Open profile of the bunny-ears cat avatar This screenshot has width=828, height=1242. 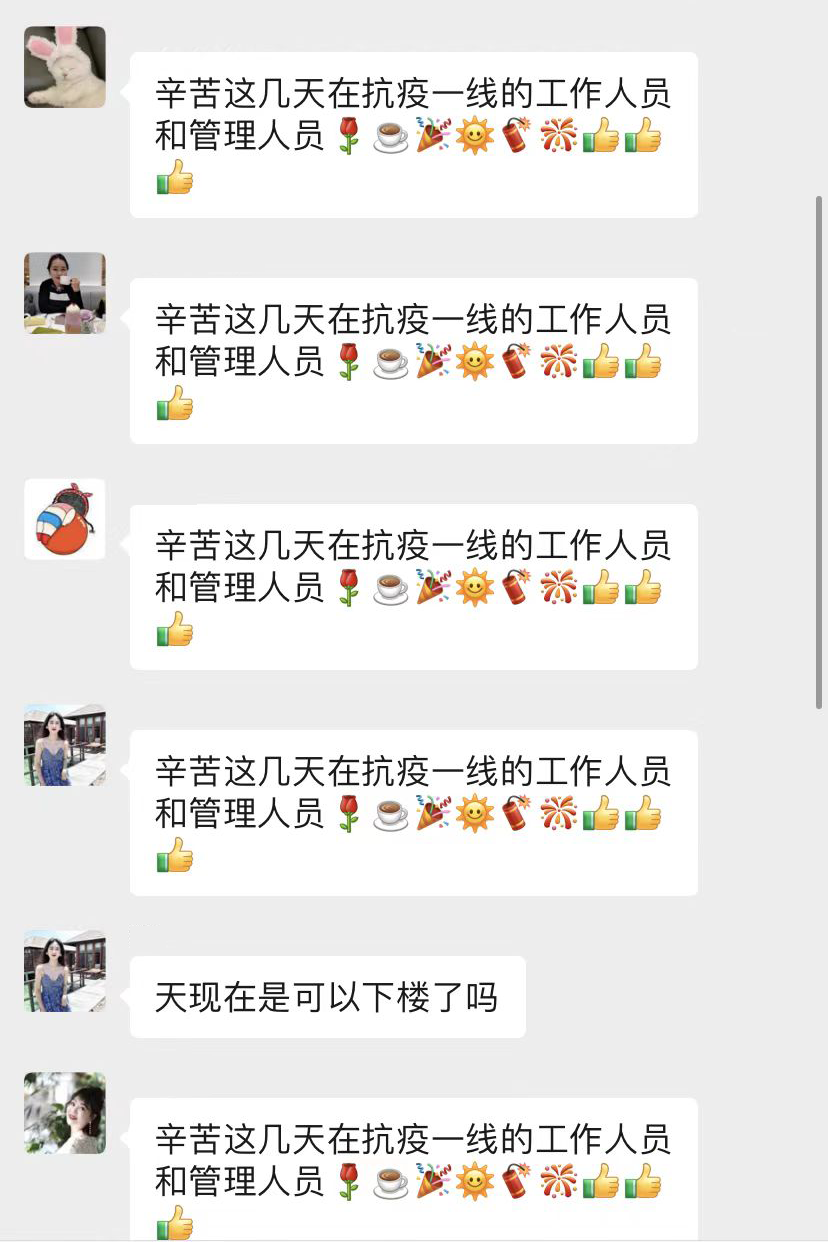(65, 67)
